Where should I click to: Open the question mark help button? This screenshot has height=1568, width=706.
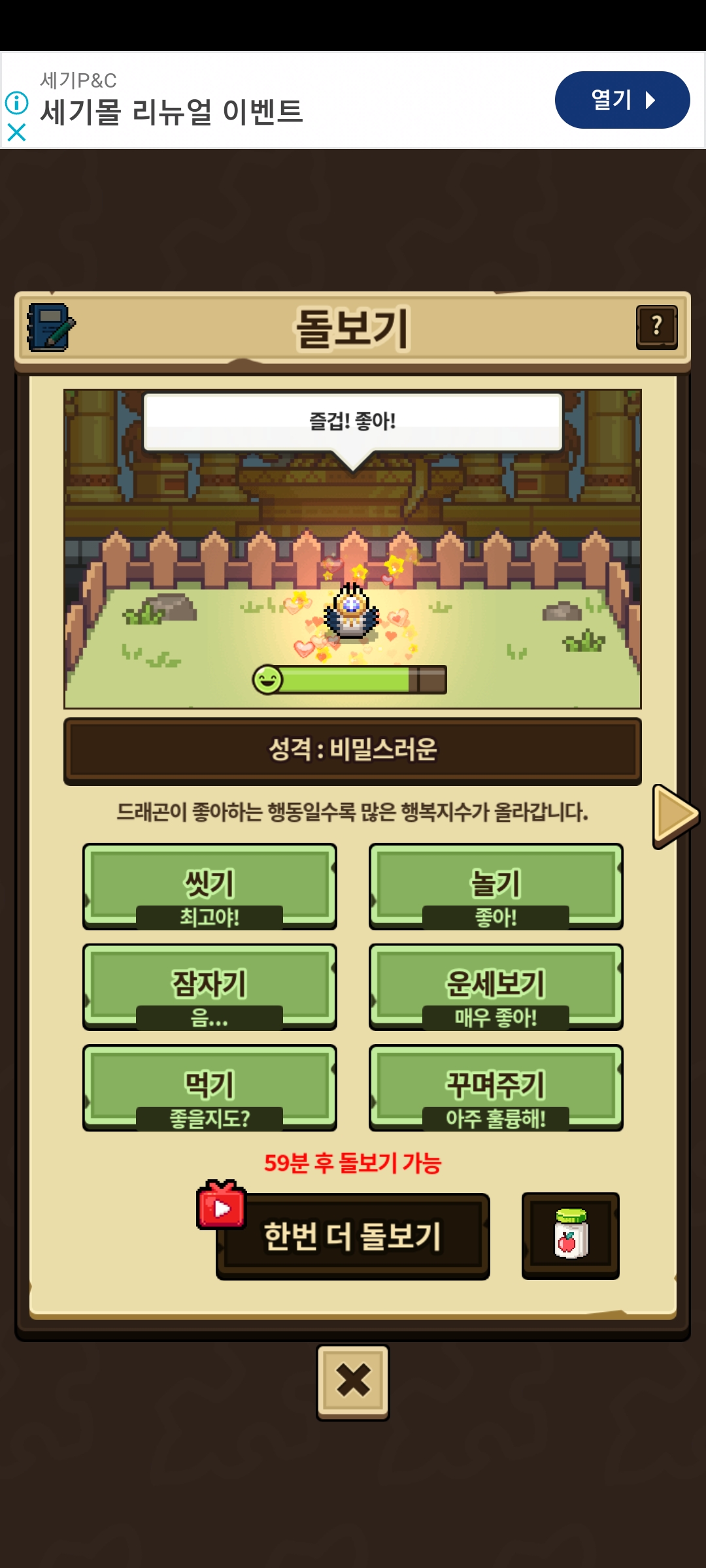[x=656, y=327]
